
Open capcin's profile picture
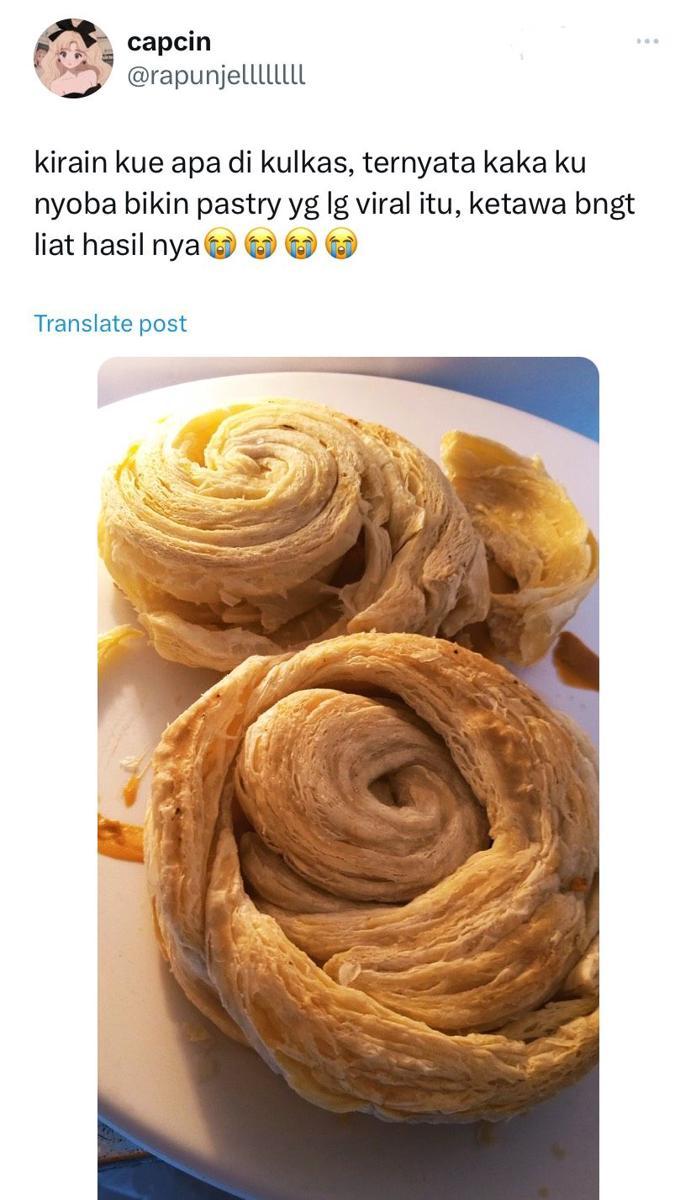(x=73, y=58)
